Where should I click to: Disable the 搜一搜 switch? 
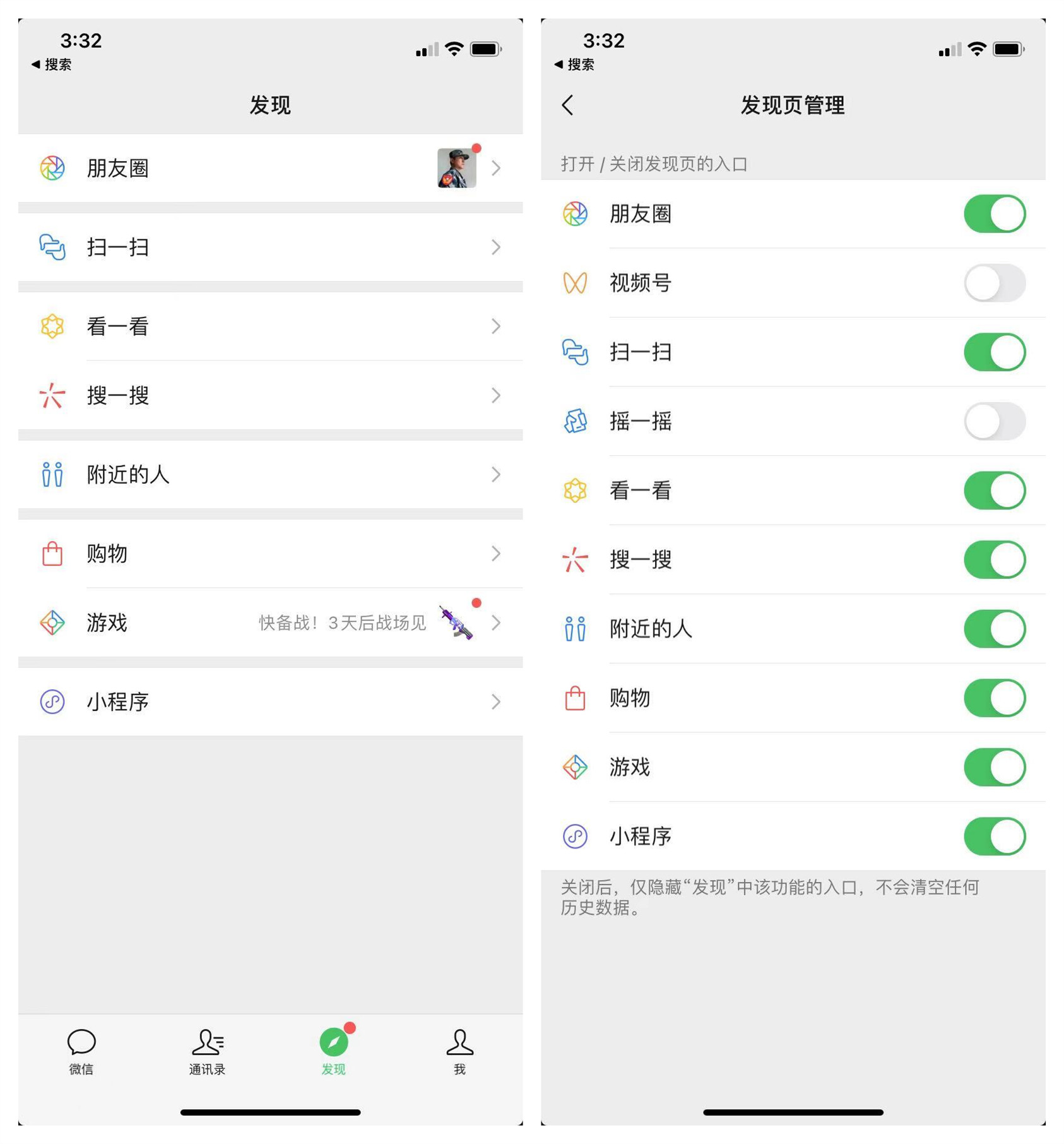(x=994, y=559)
